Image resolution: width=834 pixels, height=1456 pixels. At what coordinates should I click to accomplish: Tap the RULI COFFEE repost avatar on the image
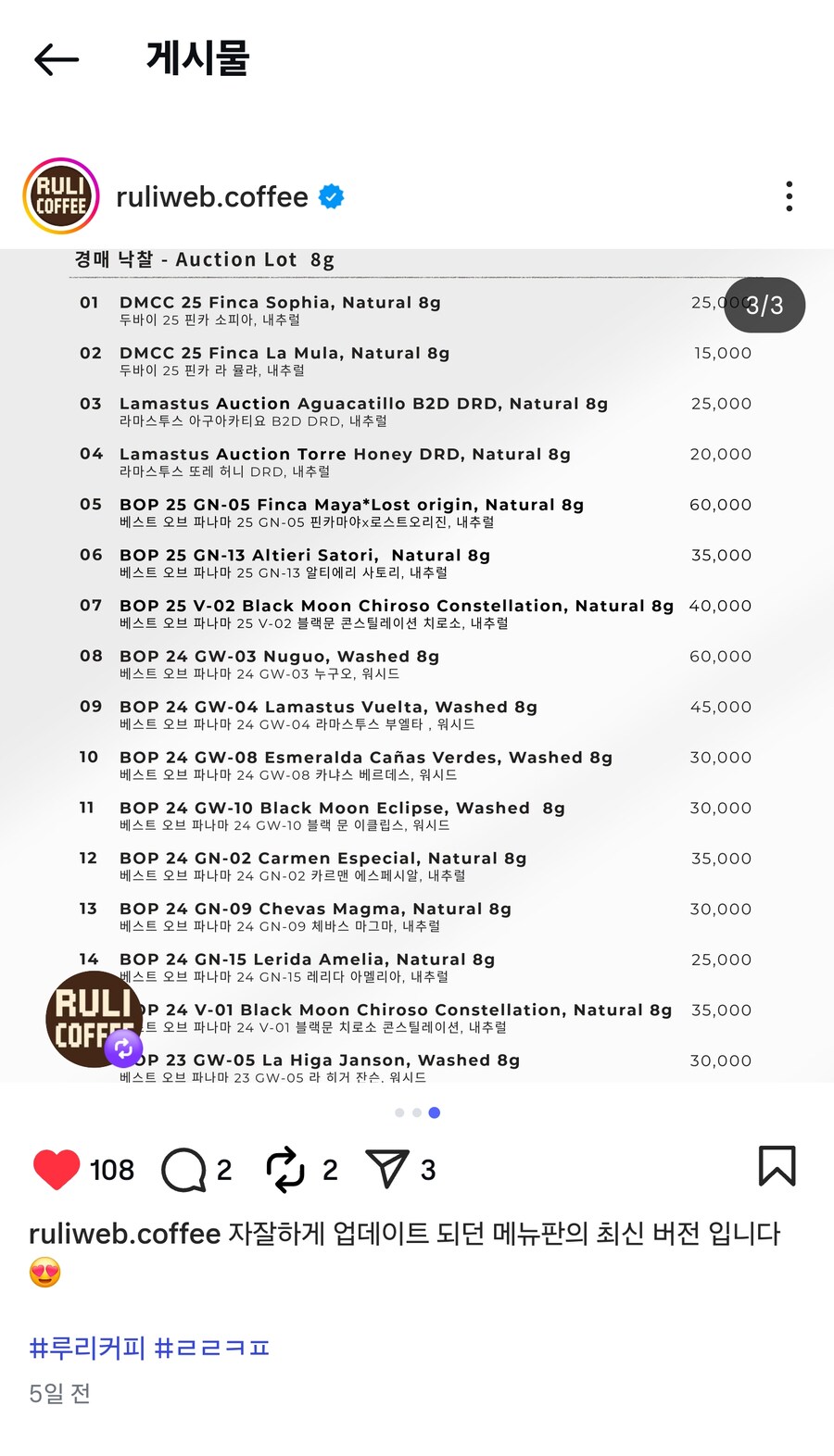(95, 1019)
